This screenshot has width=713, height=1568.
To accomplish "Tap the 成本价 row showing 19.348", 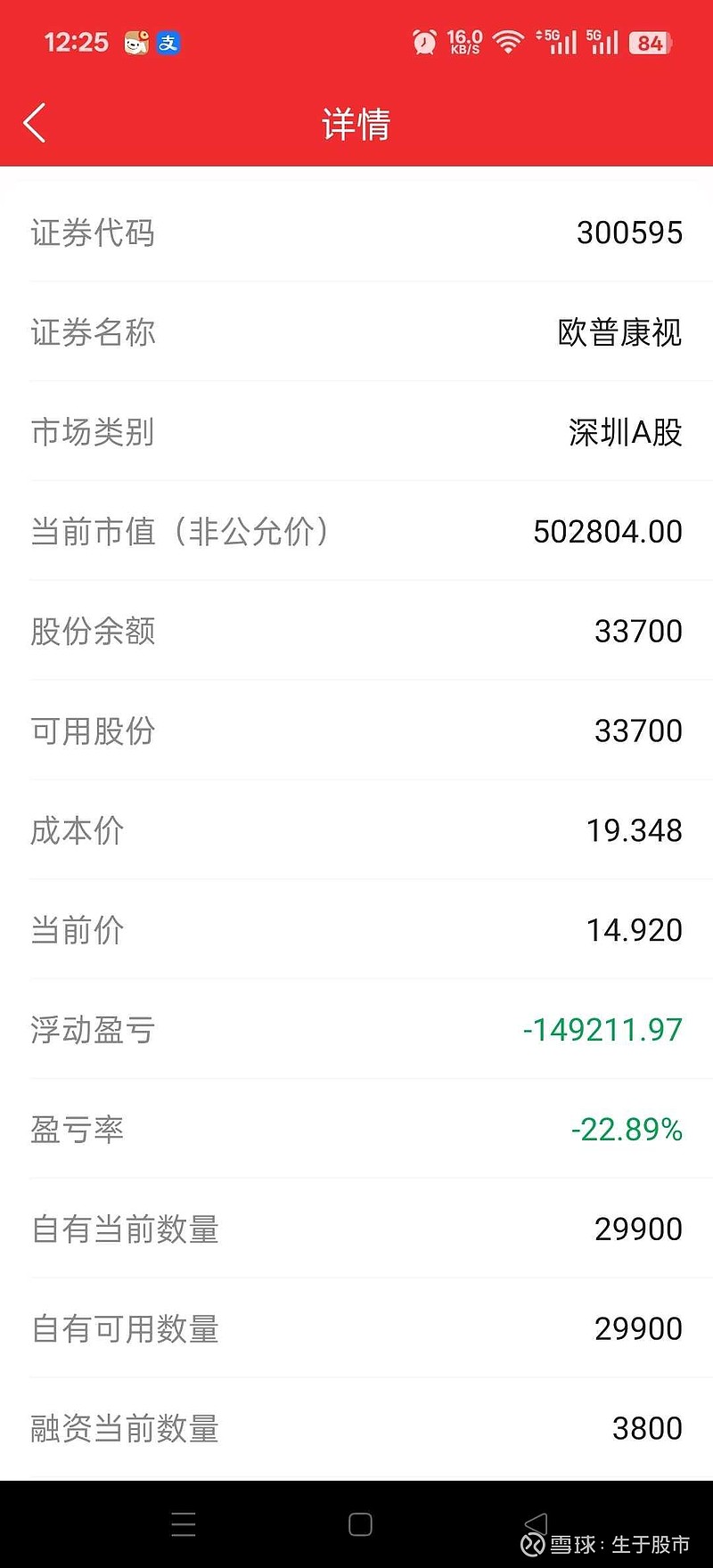I will [356, 829].
